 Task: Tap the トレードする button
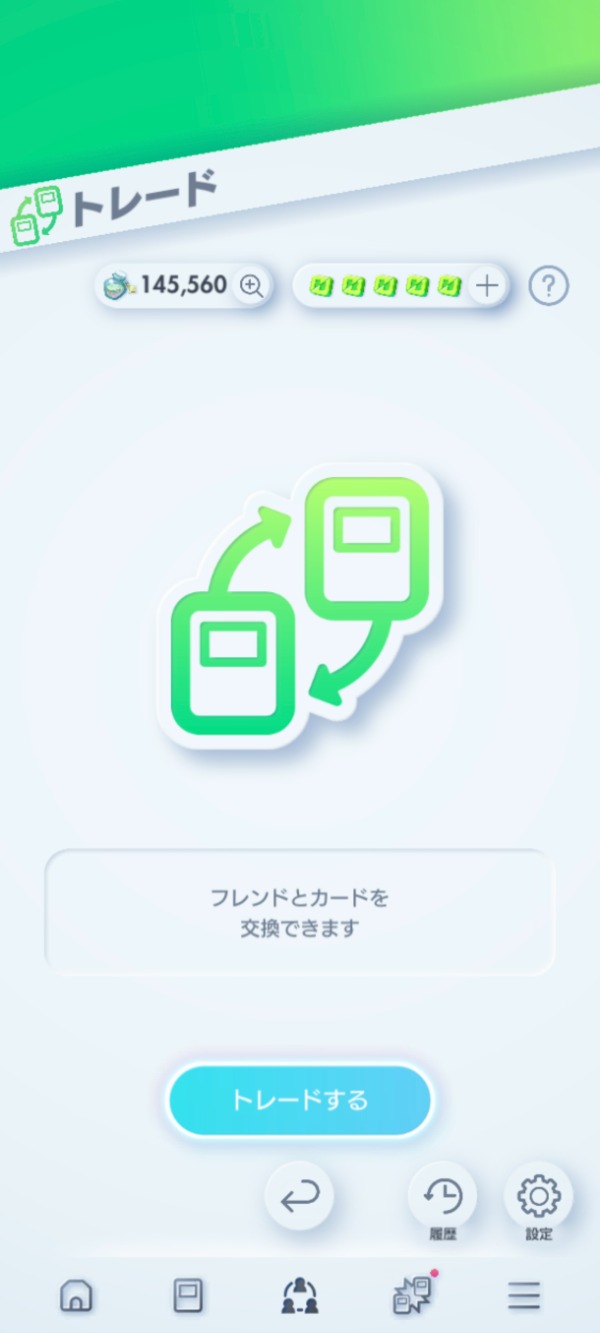point(299,1100)
